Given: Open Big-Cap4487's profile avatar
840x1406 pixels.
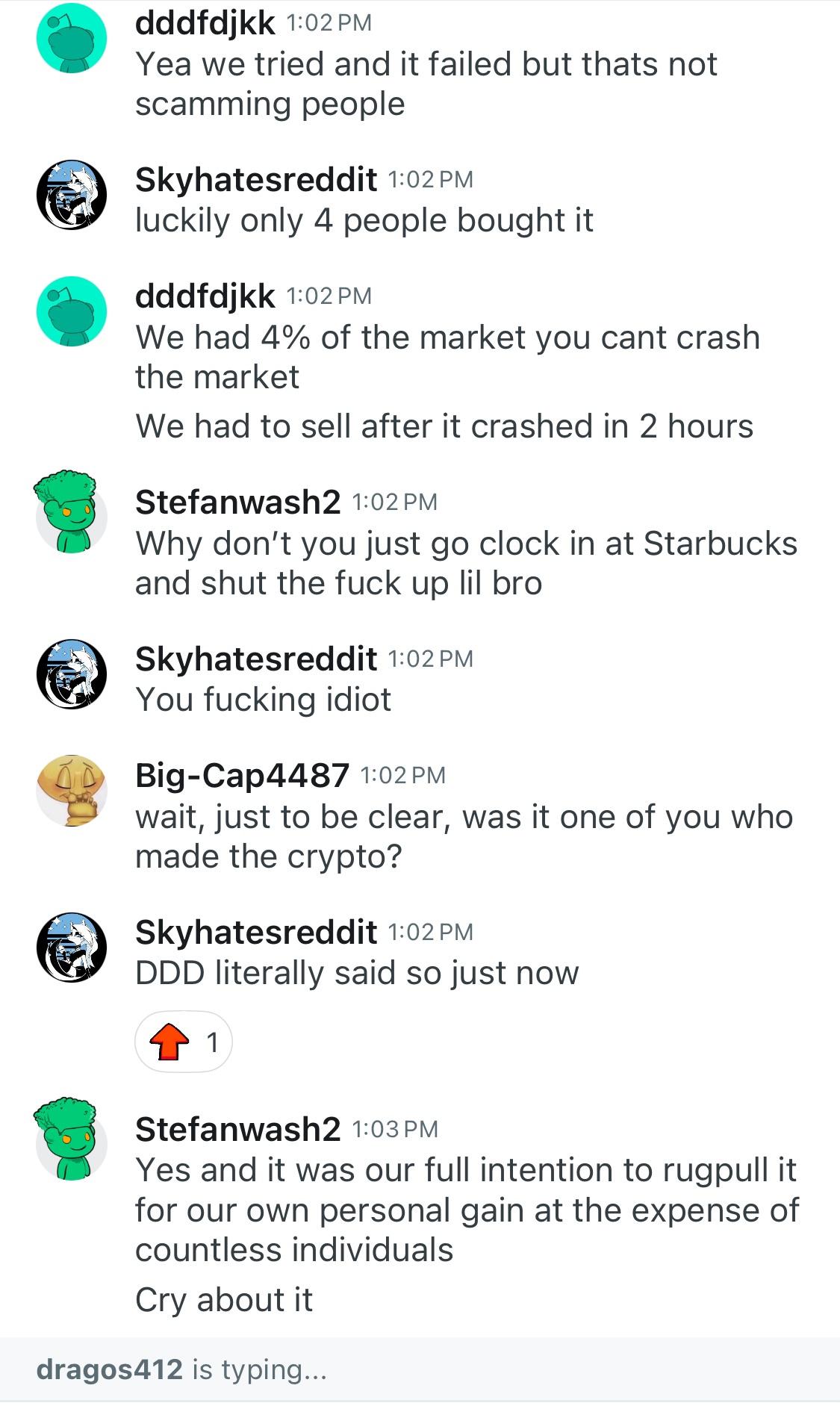Looking at the screenshot, I should [72, 791].
